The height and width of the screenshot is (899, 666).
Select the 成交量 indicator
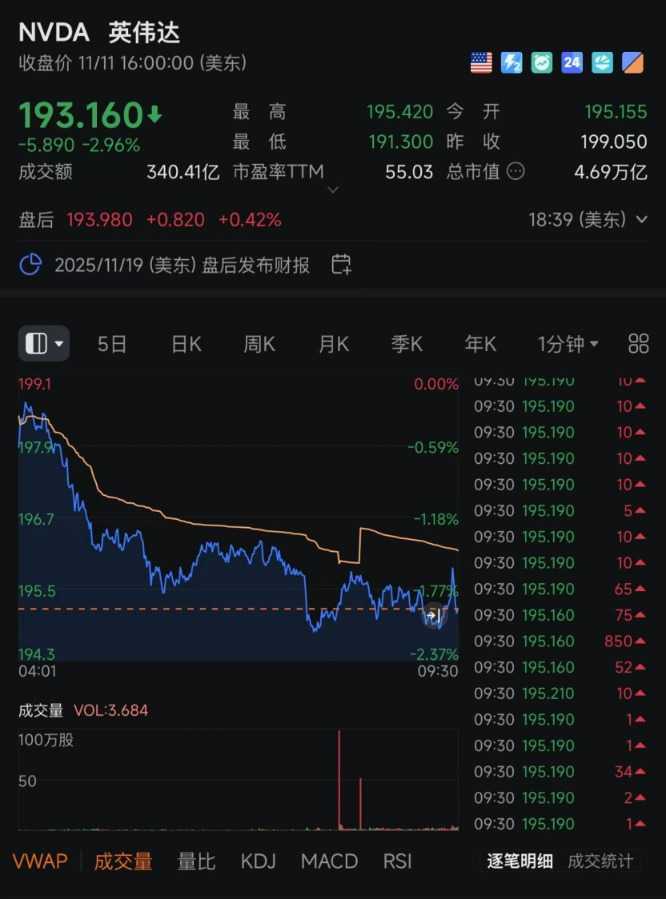123,861
